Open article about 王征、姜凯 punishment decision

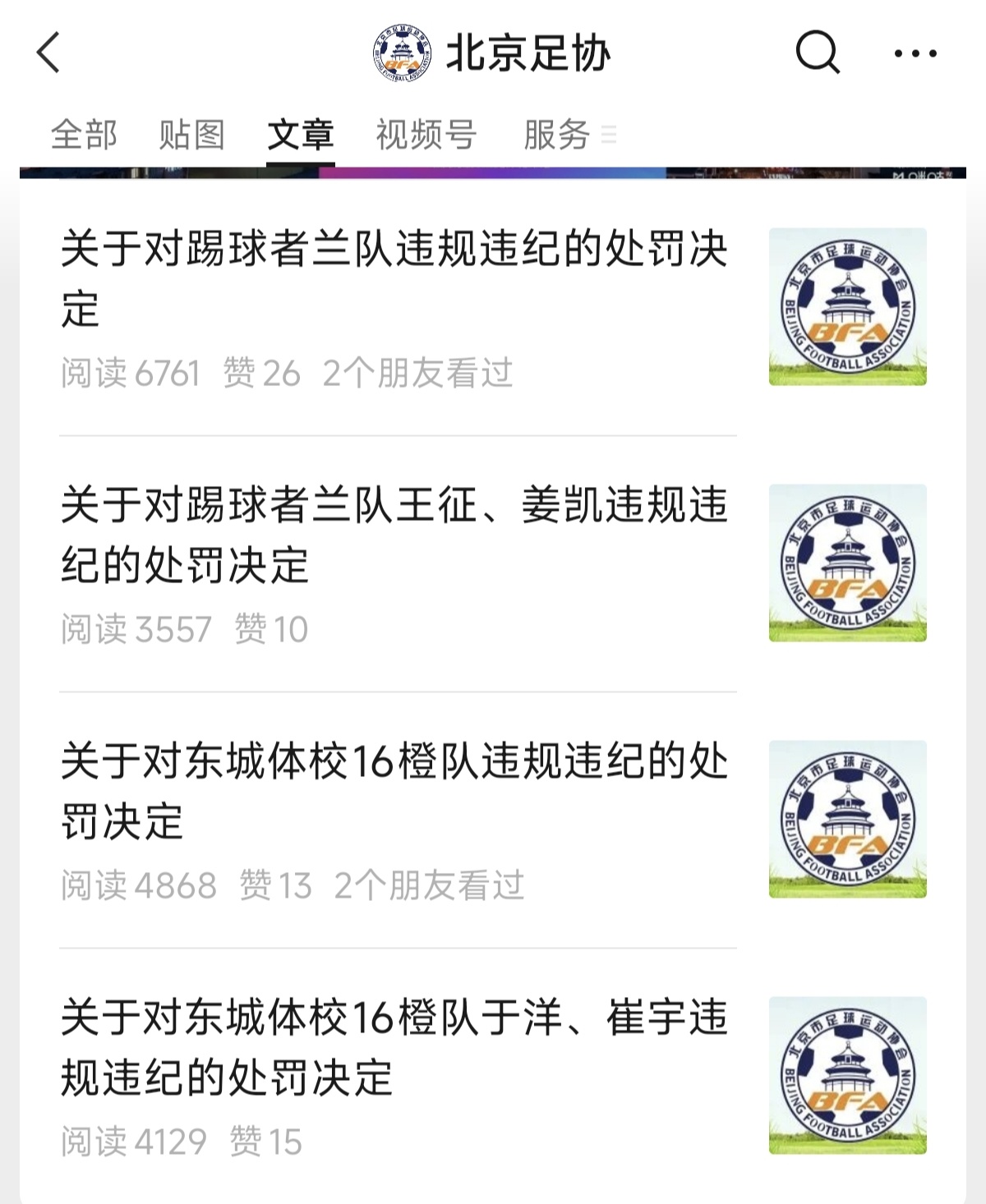coord(394,535)
